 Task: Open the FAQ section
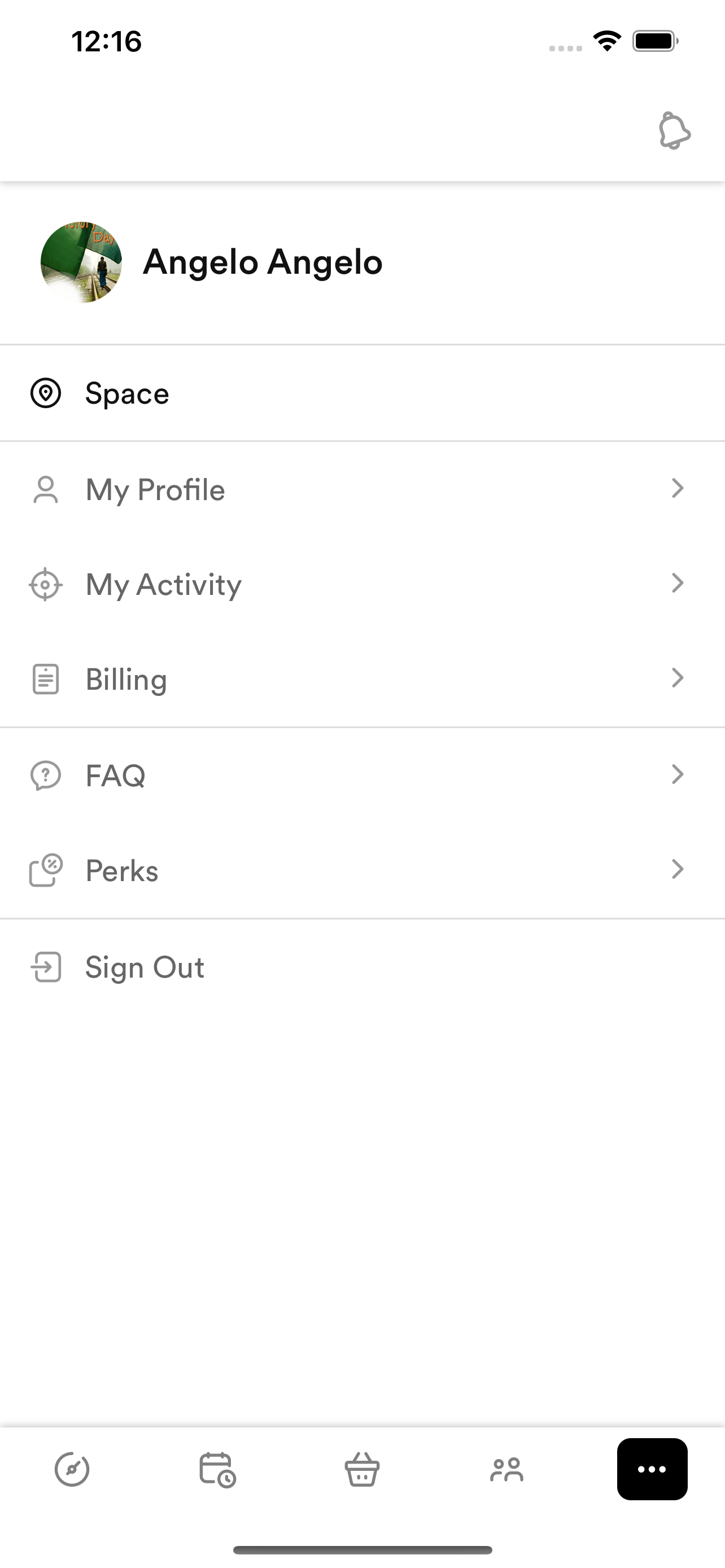(362, 776)
